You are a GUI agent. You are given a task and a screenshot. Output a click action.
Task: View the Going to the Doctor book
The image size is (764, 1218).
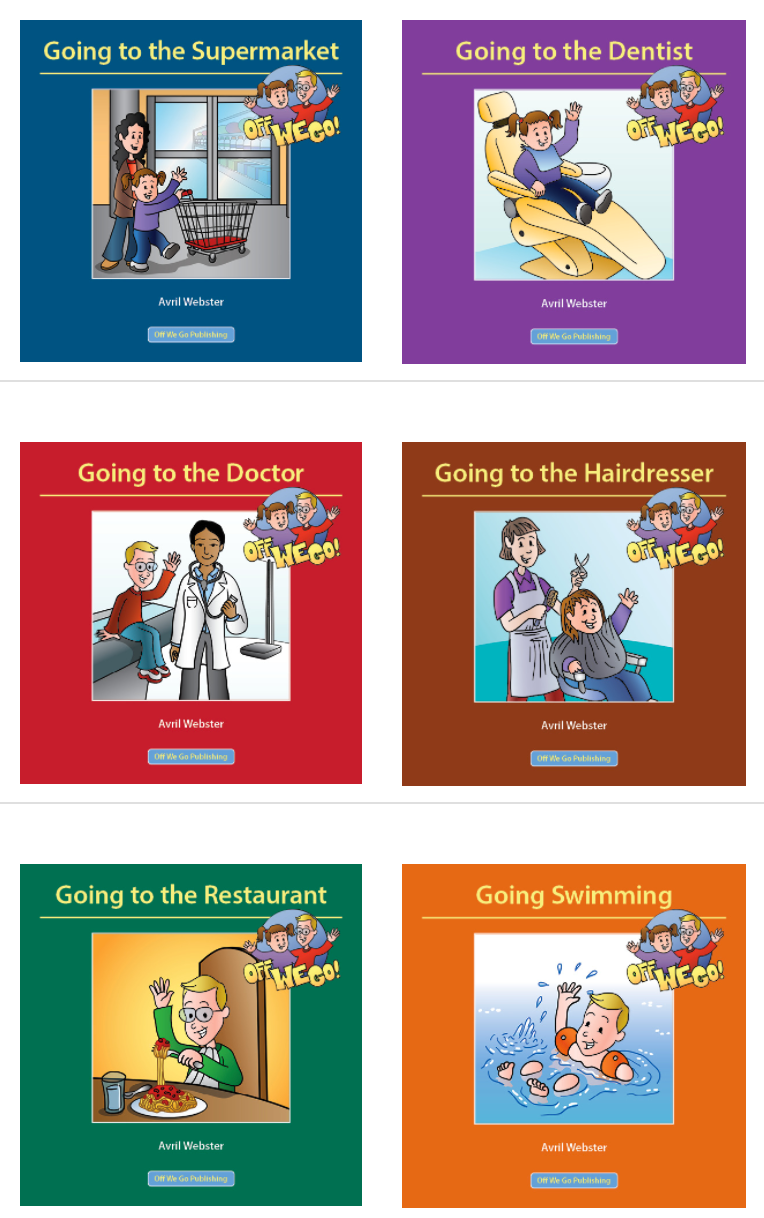click(x=191, y=612)
